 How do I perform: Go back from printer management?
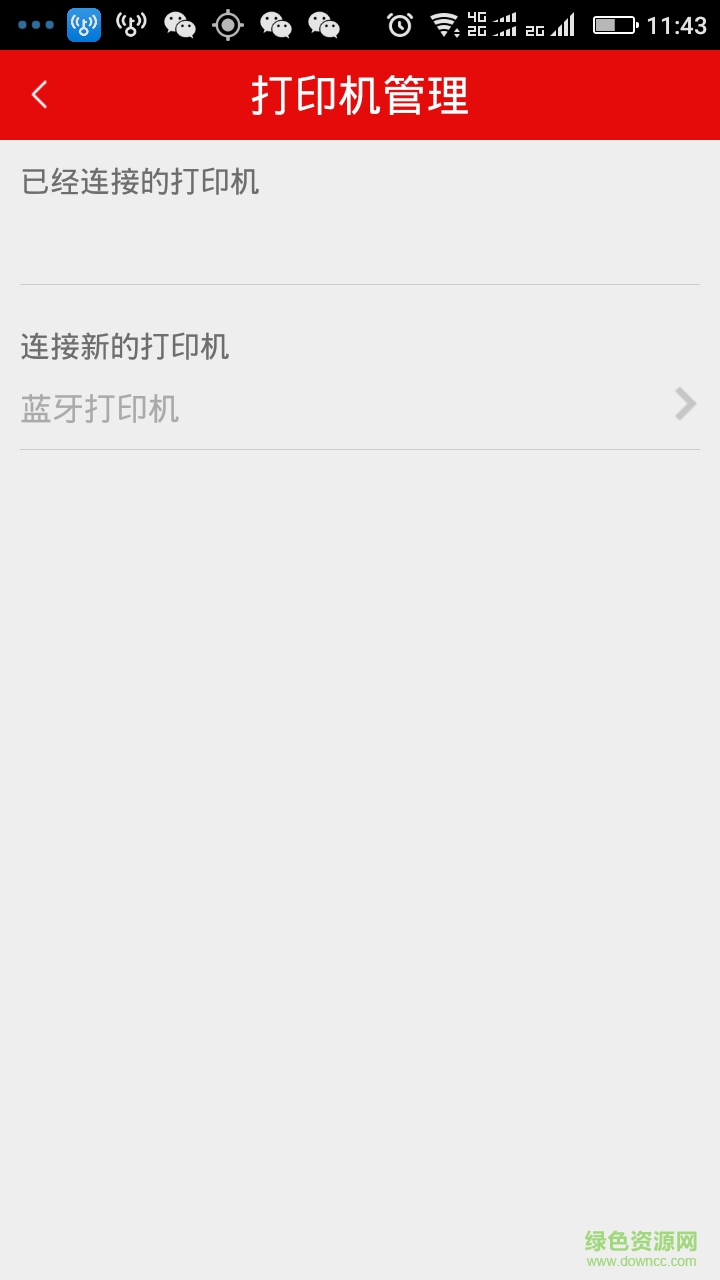point(40,95)
